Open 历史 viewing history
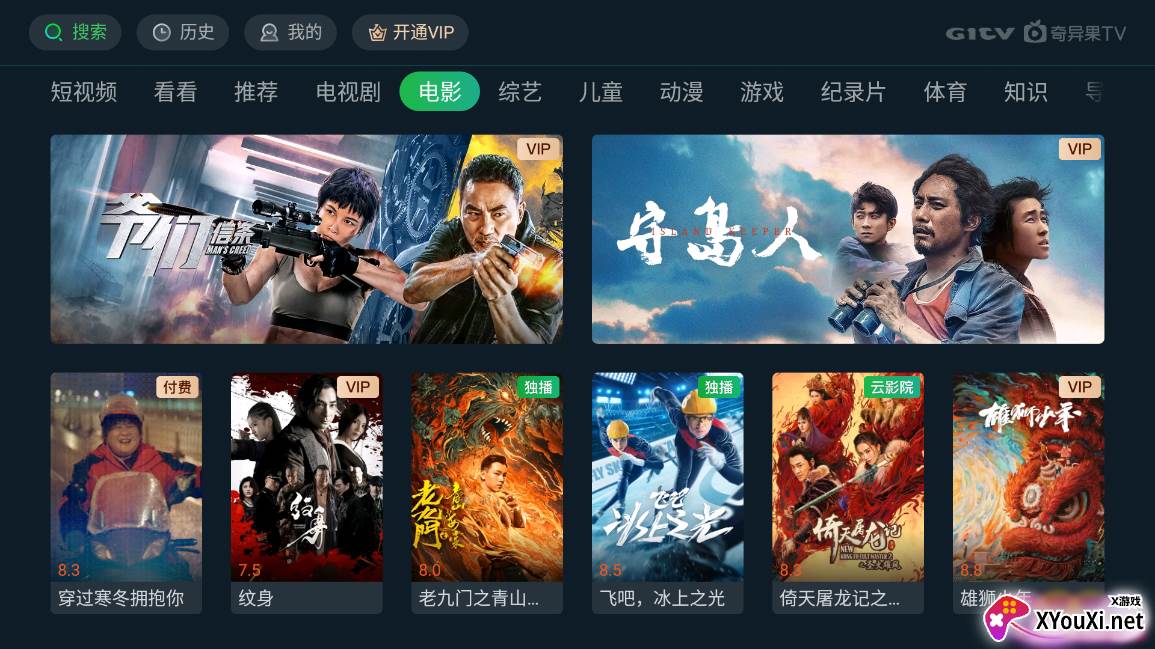Screen dimensions: 1155x649 click(x=182, y=32)
